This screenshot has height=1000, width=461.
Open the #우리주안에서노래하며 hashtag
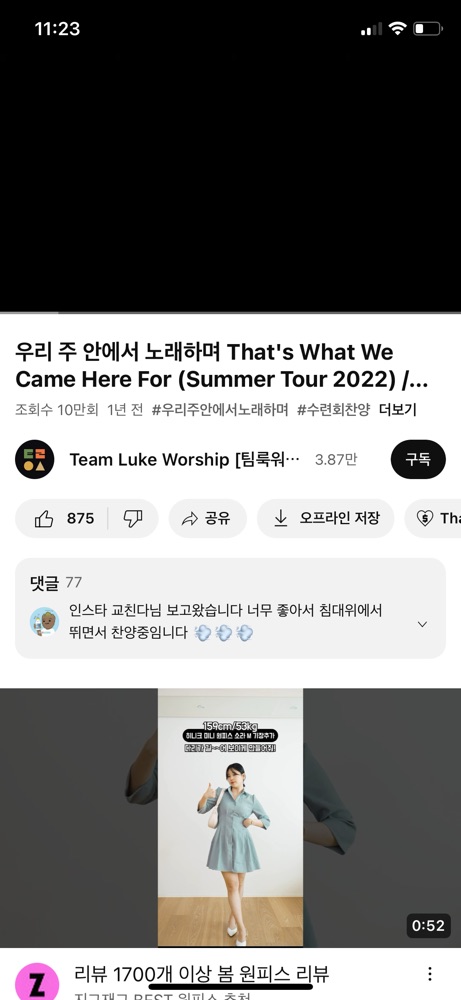pos(220,409)
